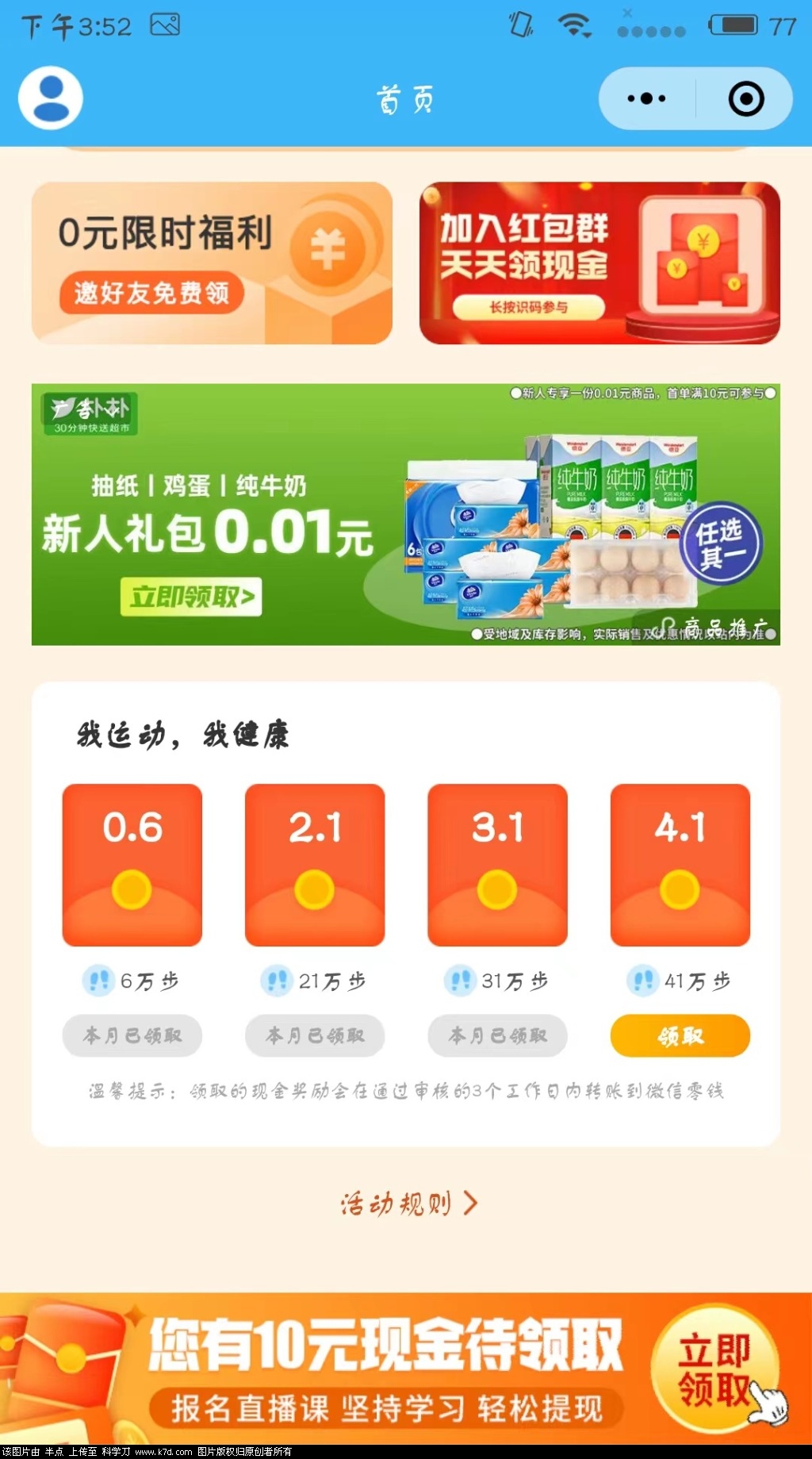
Task: Tap 本月已领取 under 6万步
Action: coord(132,1035)
